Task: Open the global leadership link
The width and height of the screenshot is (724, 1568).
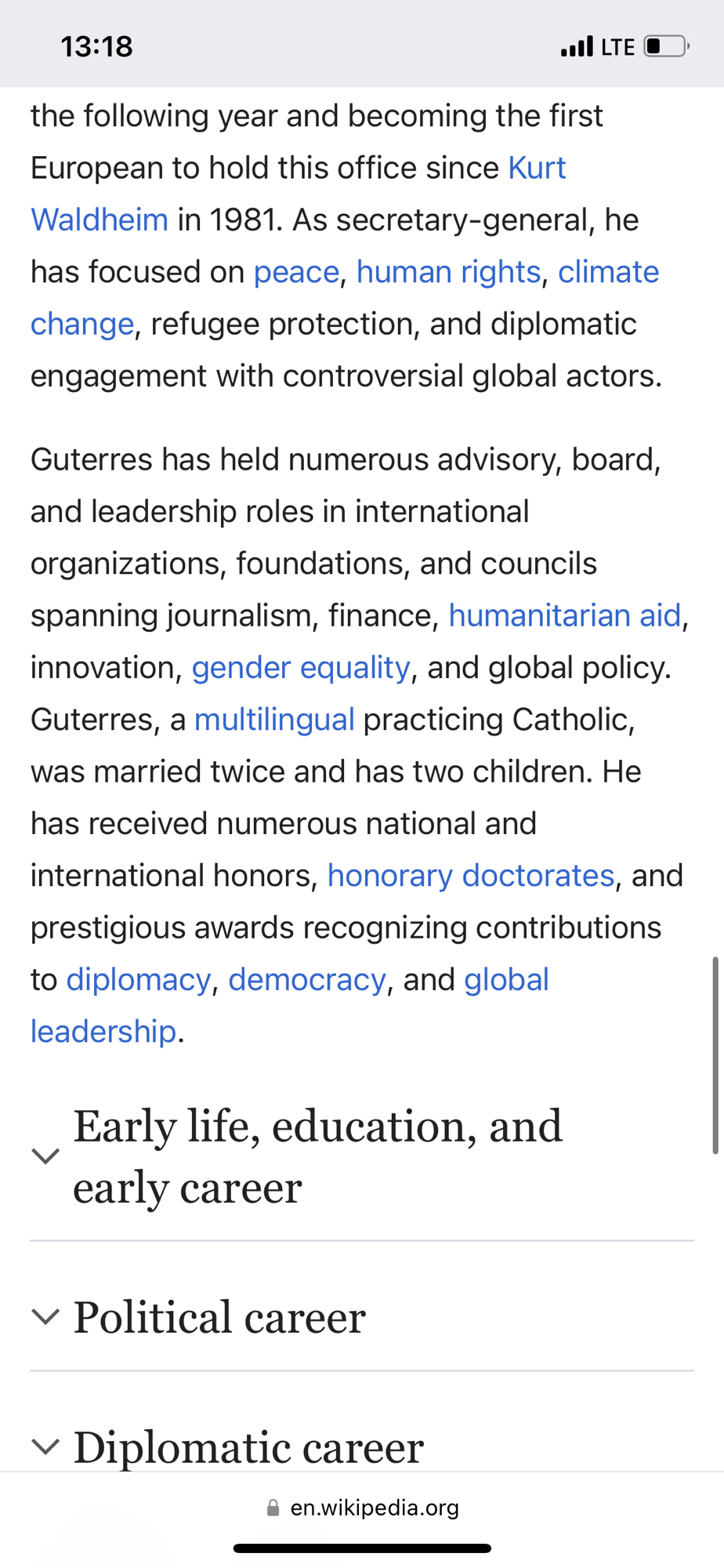Action: pyautogui.click(x=506, y=980)
